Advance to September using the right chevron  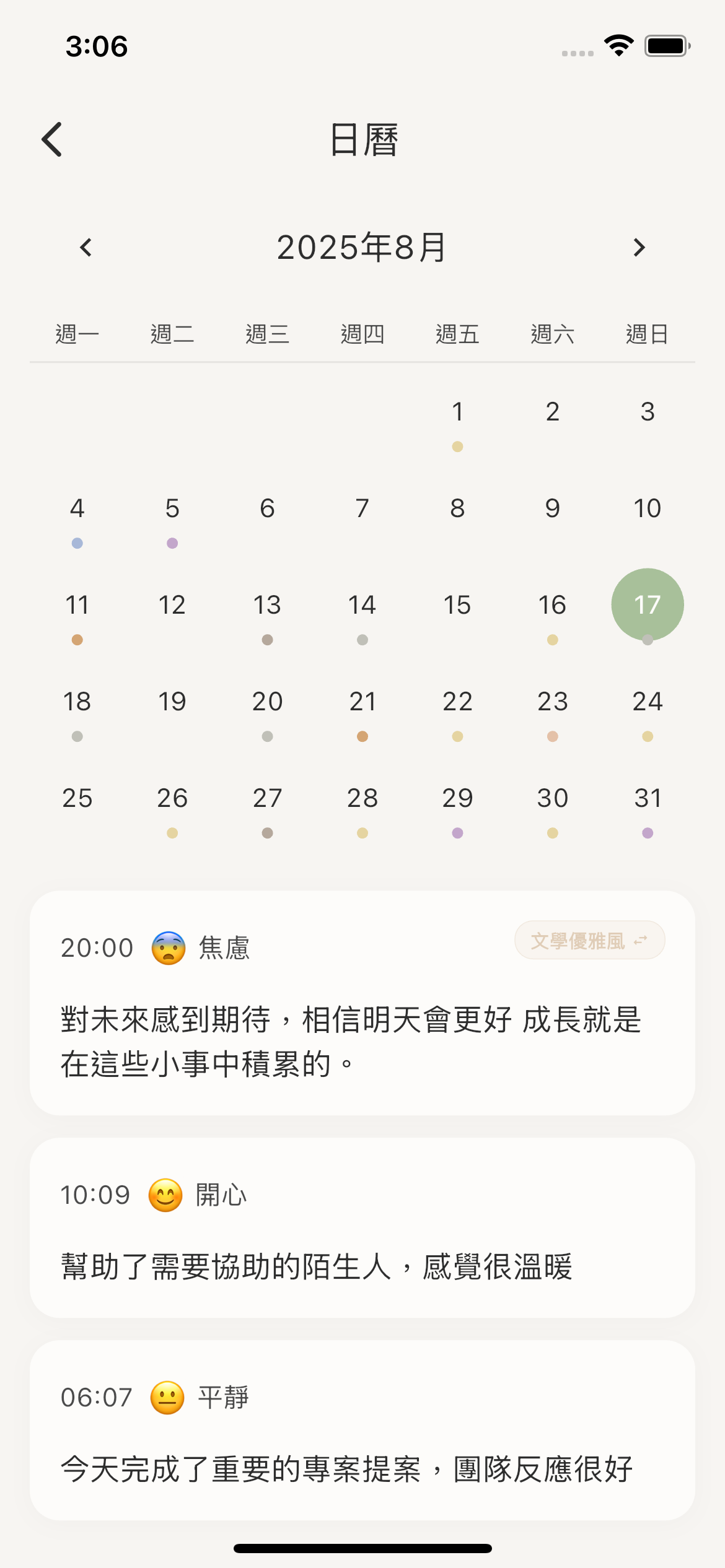[640, 247]
